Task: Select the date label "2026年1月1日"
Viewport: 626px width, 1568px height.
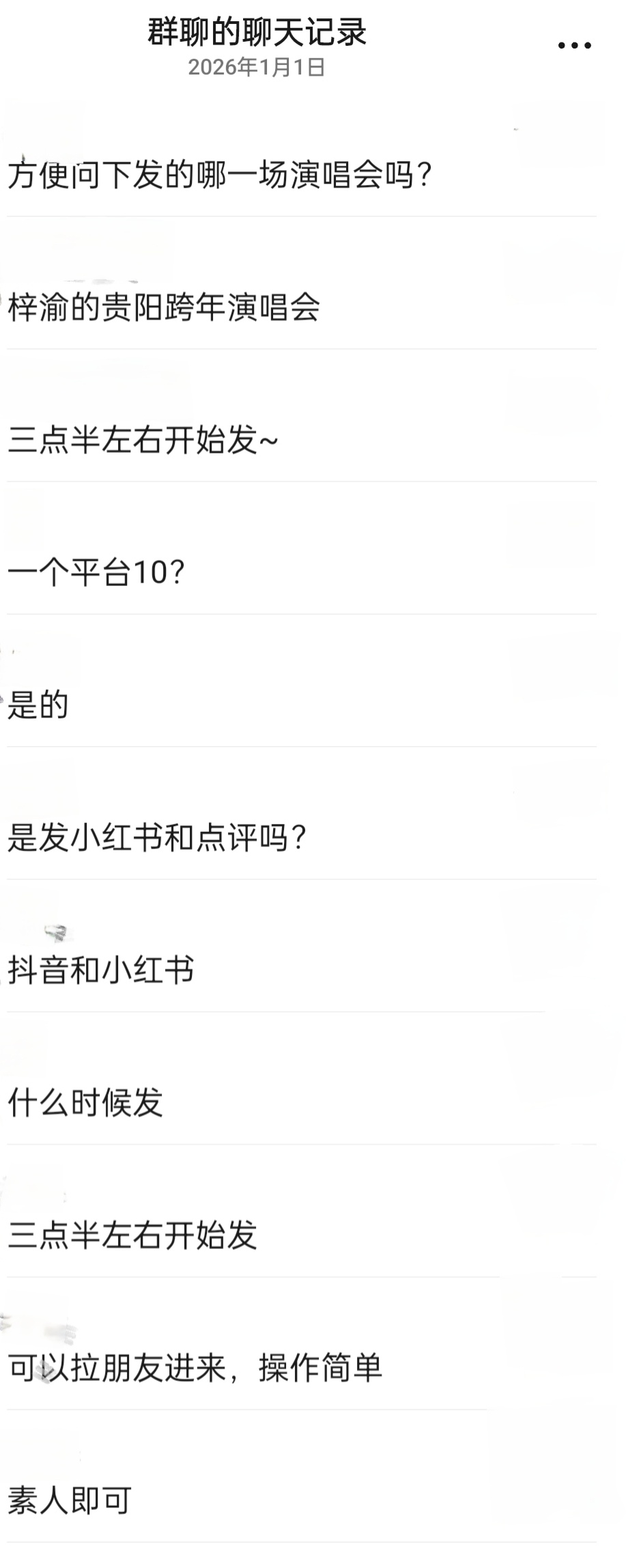Action: click(x=257, y=67)
